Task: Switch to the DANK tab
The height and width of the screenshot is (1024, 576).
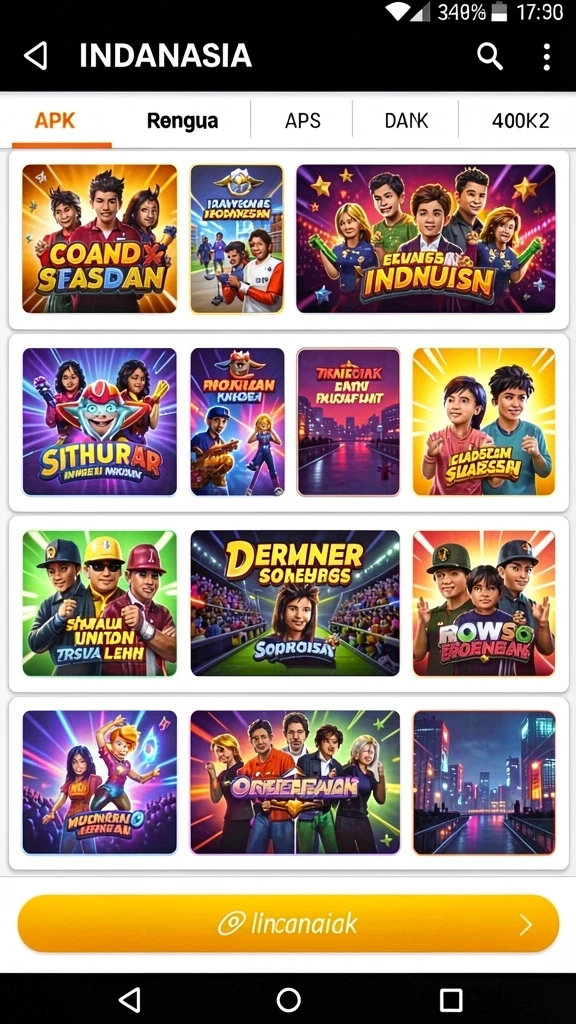Action: click(406, 121)
